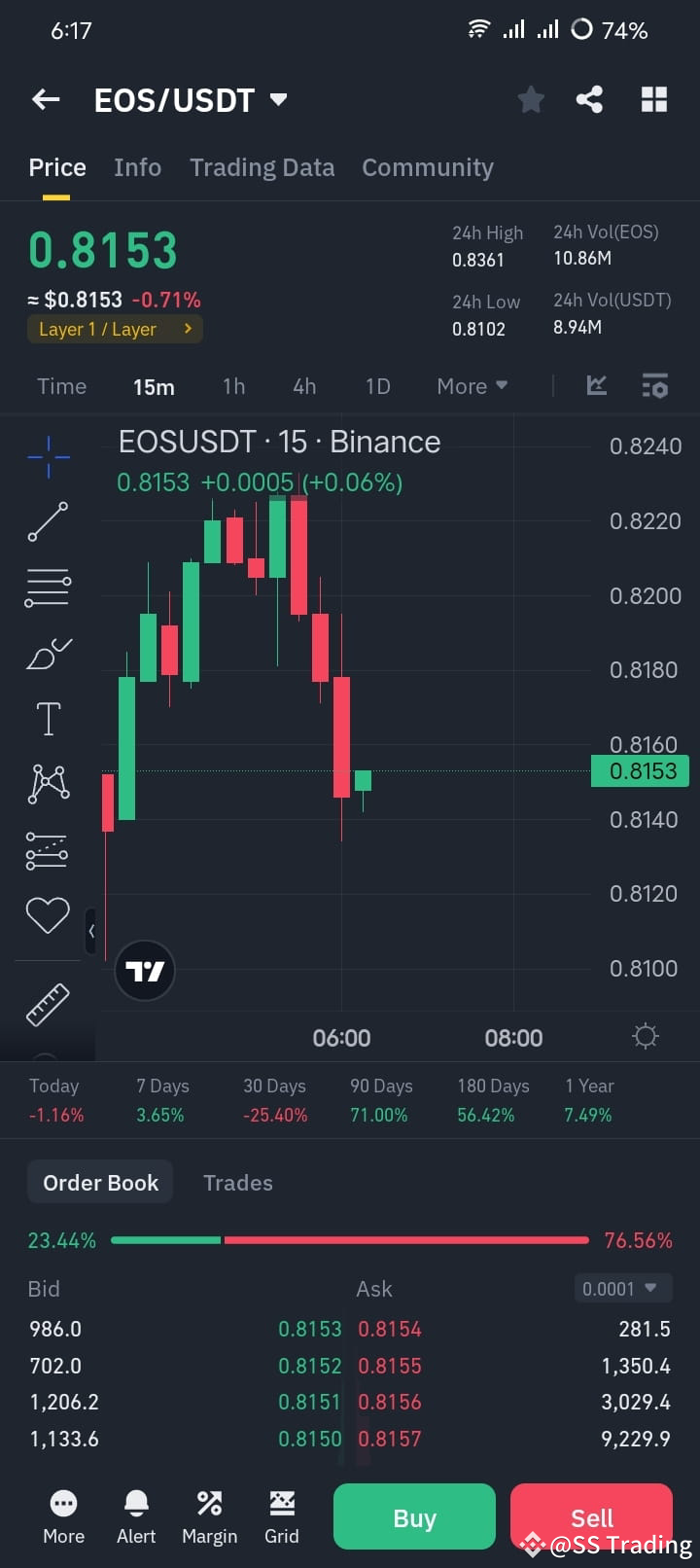Toggle the heart emoji drawing tool
This screenshot has height=1568, width=700.
(x=48, y=914)
